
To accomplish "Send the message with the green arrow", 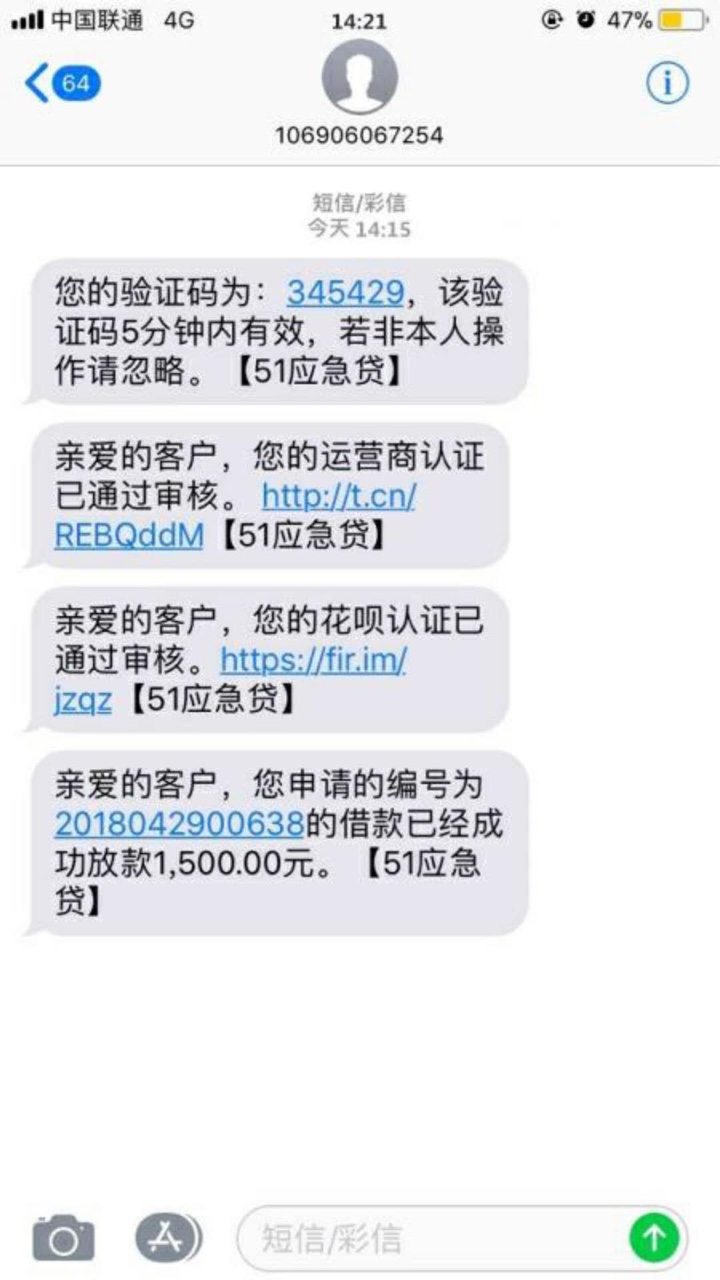I will (654, 1238).
